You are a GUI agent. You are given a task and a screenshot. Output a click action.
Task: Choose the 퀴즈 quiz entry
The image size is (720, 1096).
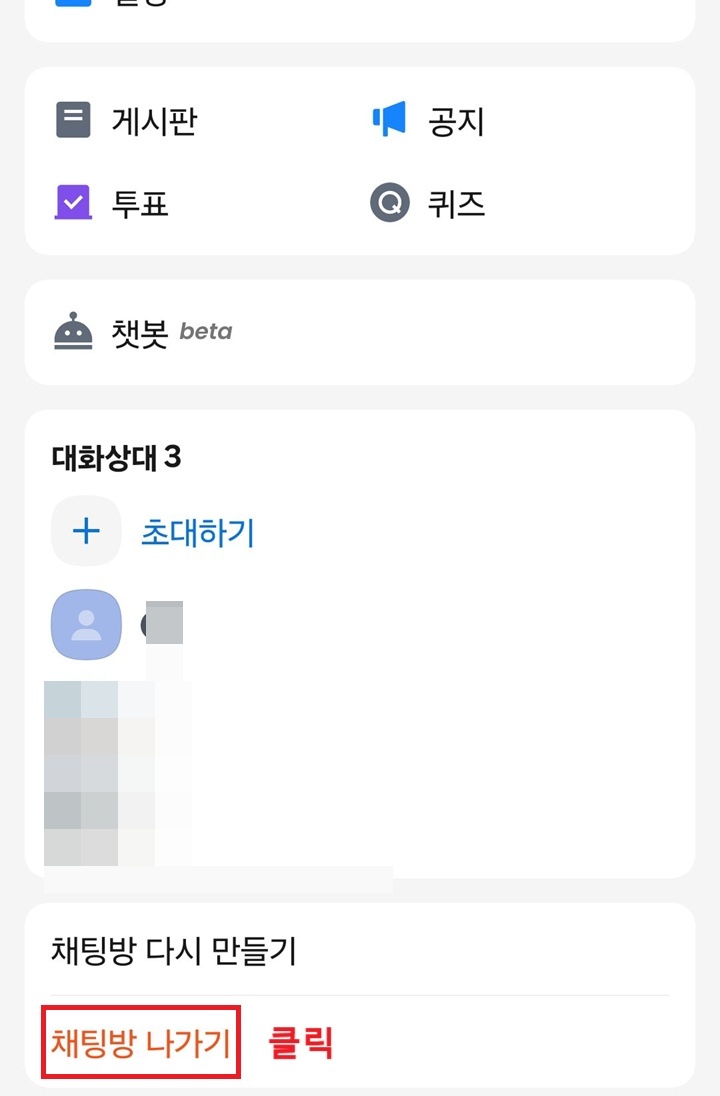point(456,203)
